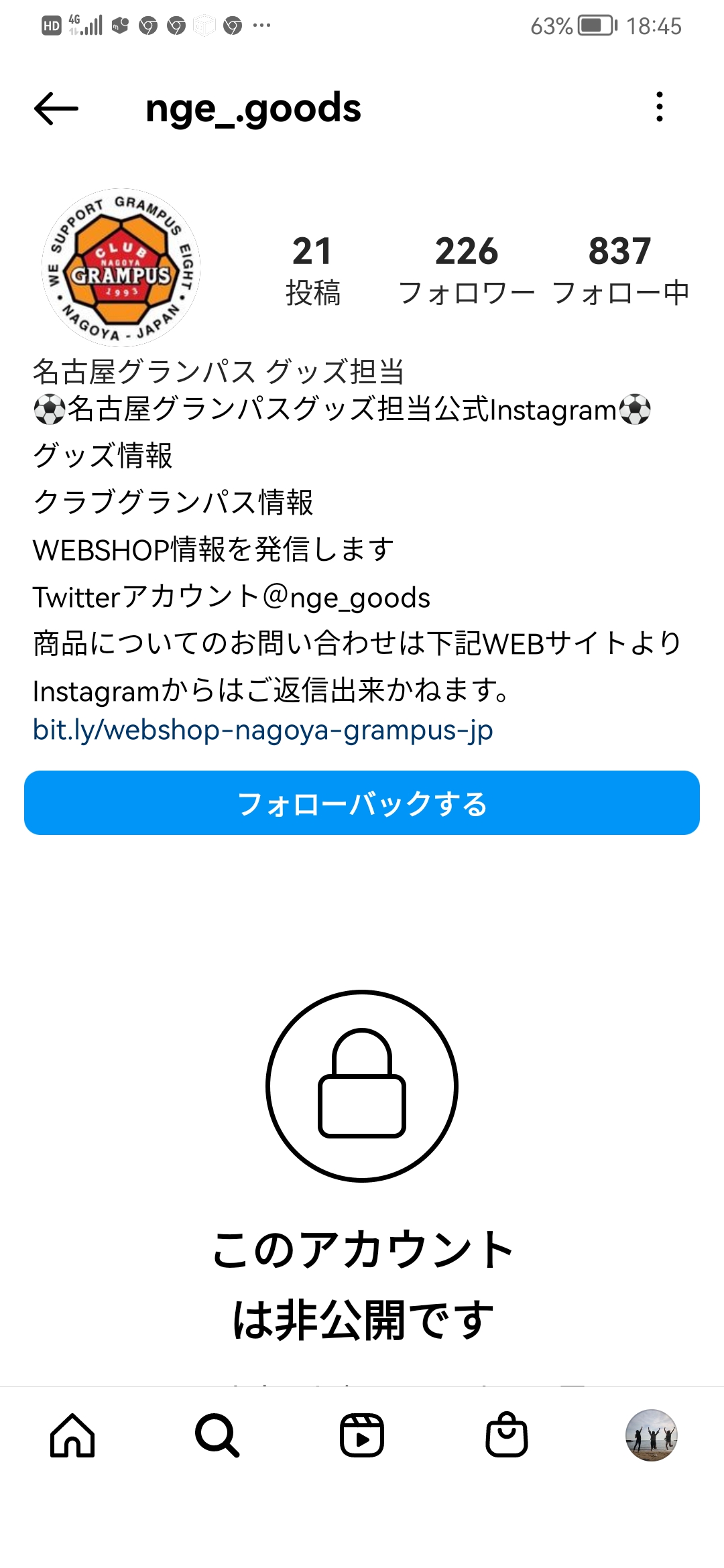Switch to the Search tab
The width and height of the screenshot is (724, 1568).
click(217, 1435)
